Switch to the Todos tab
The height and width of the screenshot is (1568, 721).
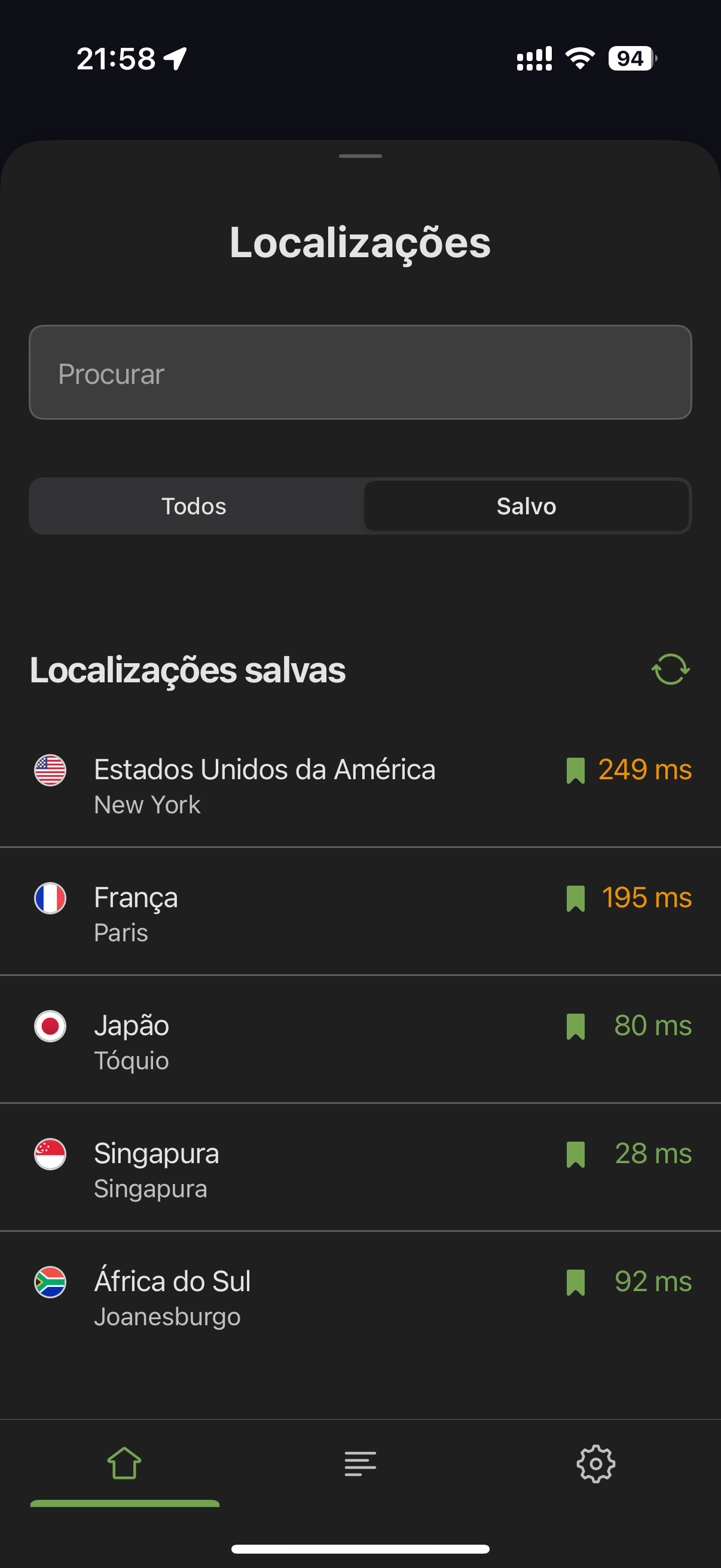(194, 506)
